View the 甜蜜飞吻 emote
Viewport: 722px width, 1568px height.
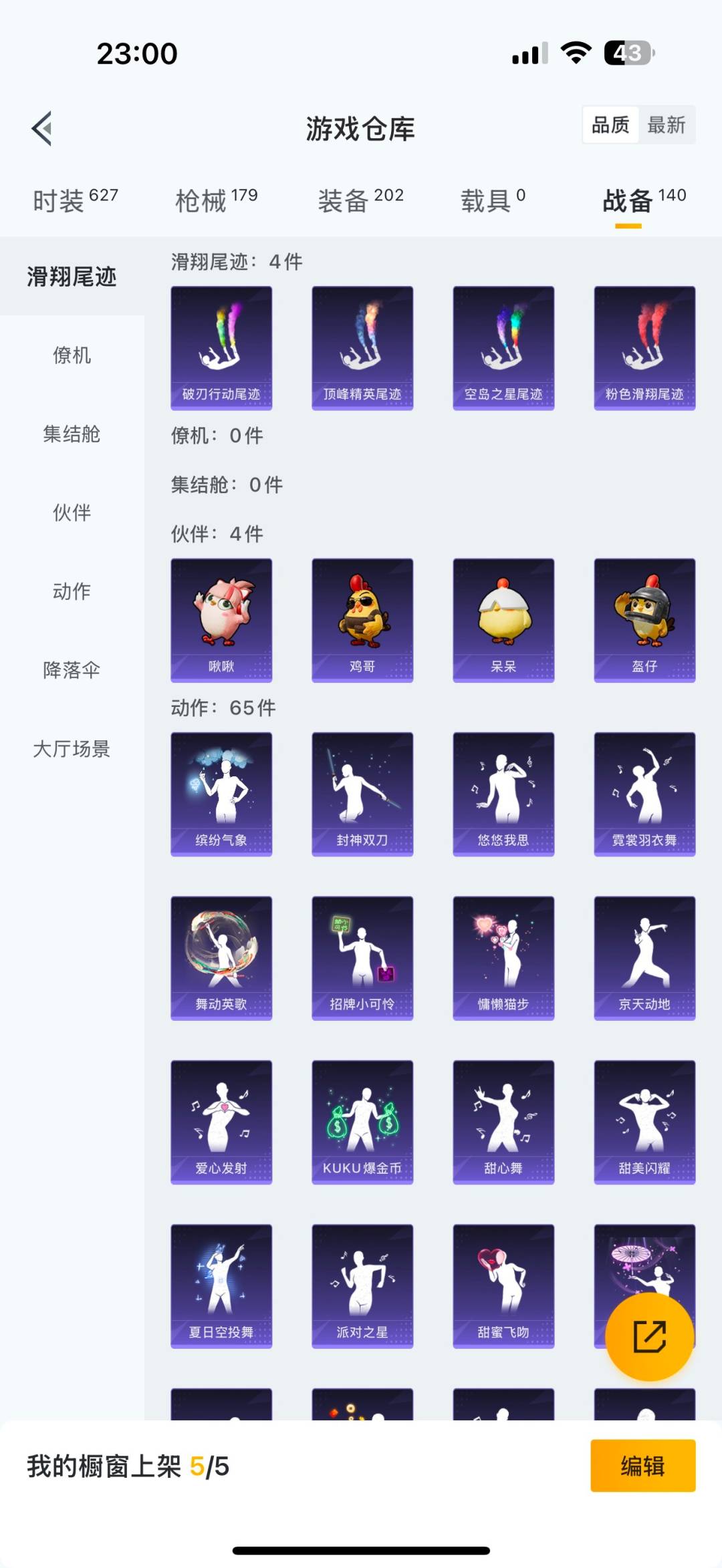coord(503,1288)
